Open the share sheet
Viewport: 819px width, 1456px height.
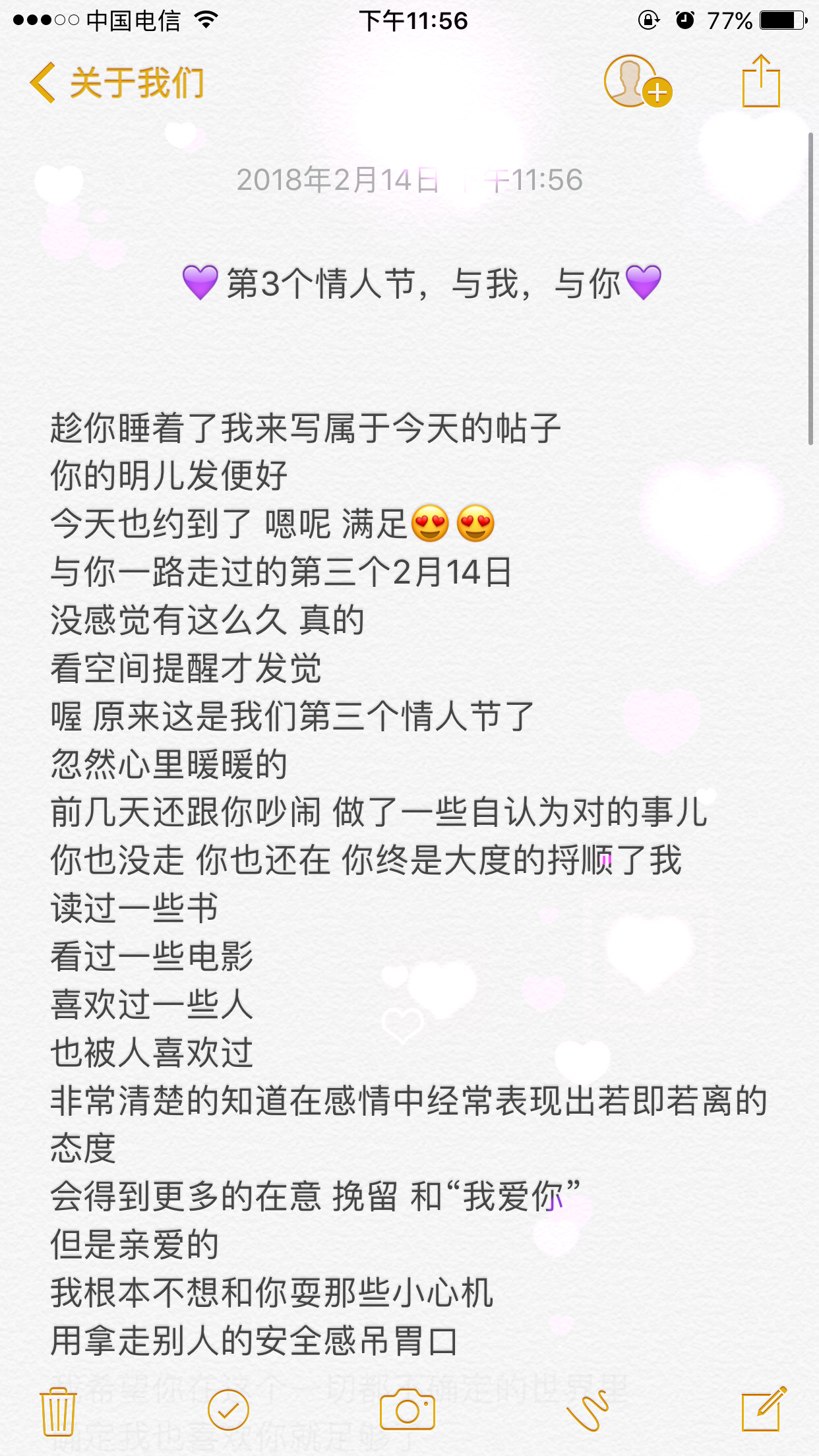(x=760, y=82)
